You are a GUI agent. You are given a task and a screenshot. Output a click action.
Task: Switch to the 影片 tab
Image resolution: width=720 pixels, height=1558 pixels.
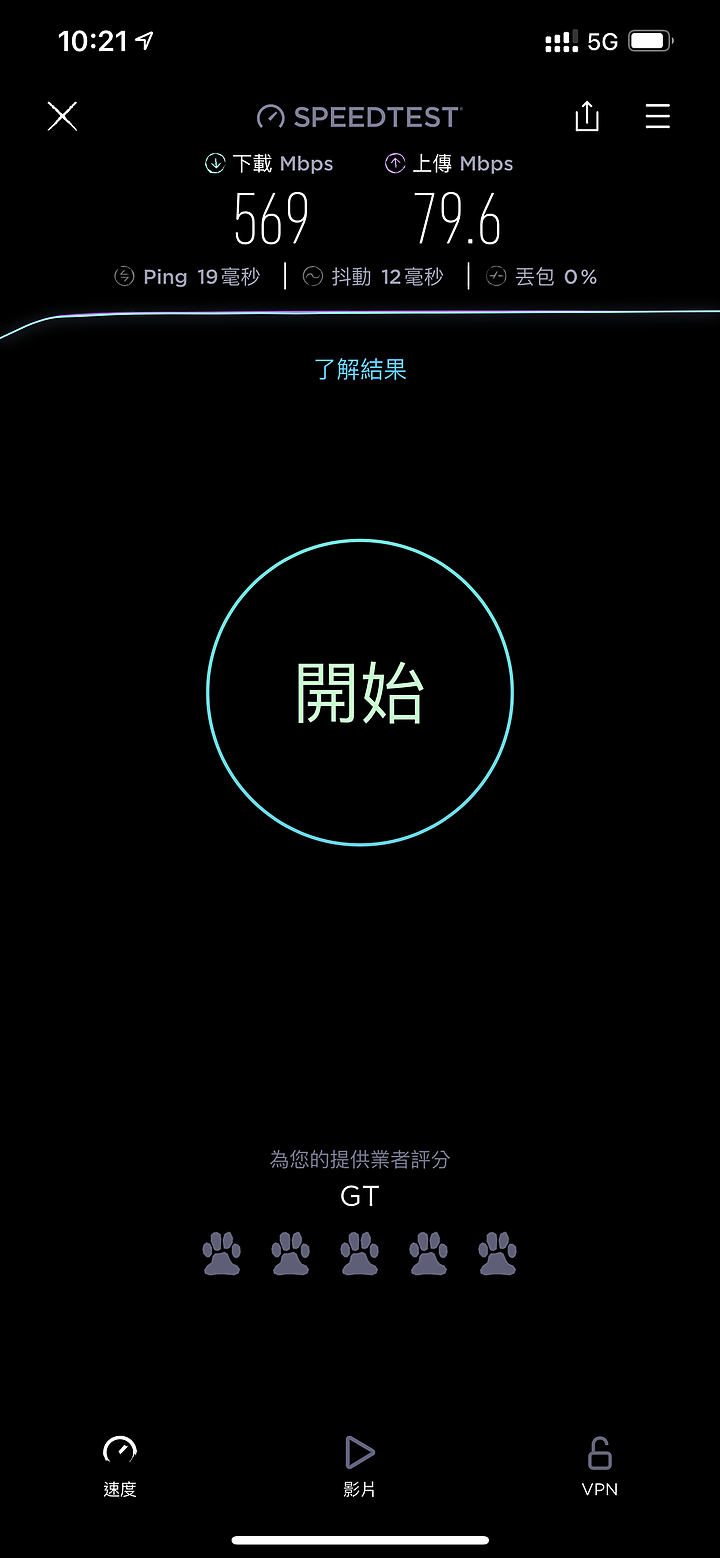pos(360,1466)
